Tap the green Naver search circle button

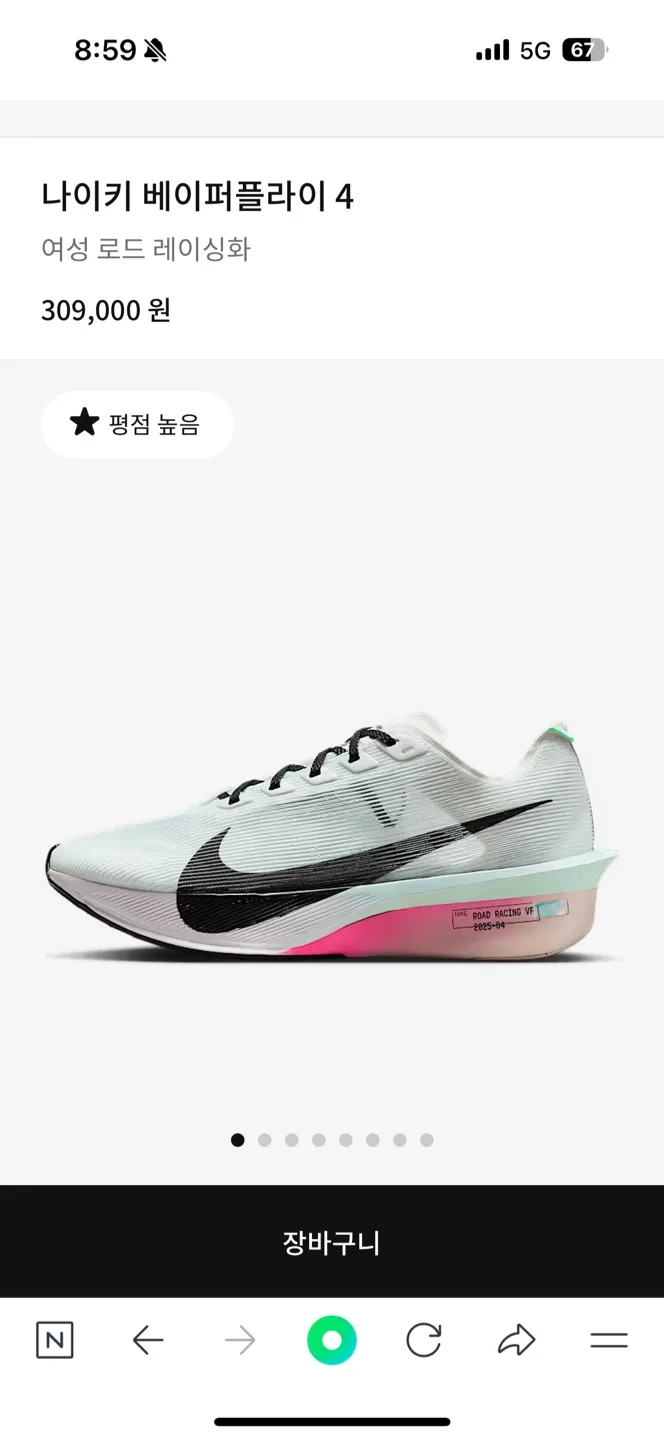click(x=332, y=1340)
